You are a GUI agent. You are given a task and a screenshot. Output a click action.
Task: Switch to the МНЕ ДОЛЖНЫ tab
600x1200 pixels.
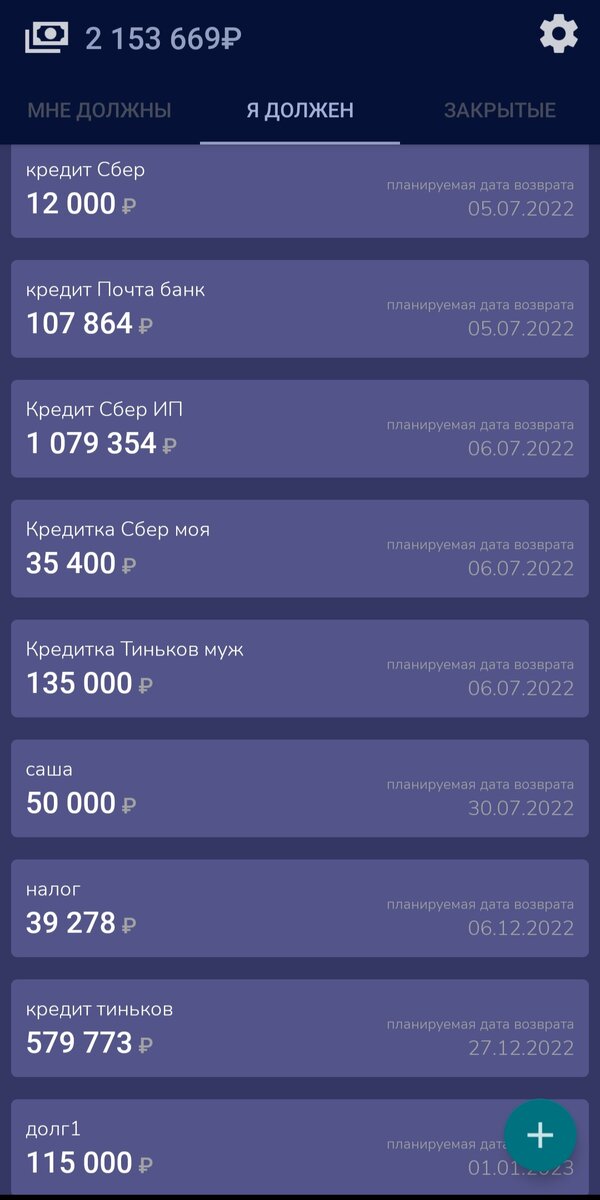click(100, 110)
